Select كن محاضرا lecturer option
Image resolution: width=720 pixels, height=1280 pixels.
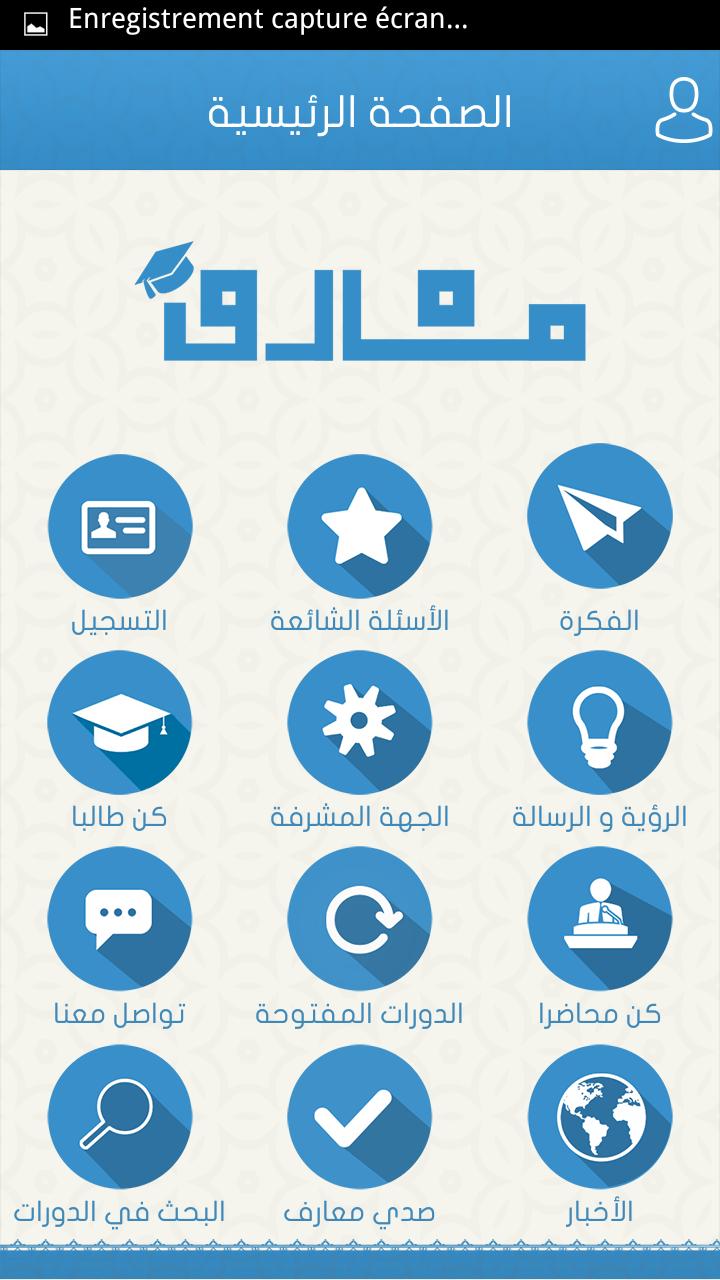599,919
